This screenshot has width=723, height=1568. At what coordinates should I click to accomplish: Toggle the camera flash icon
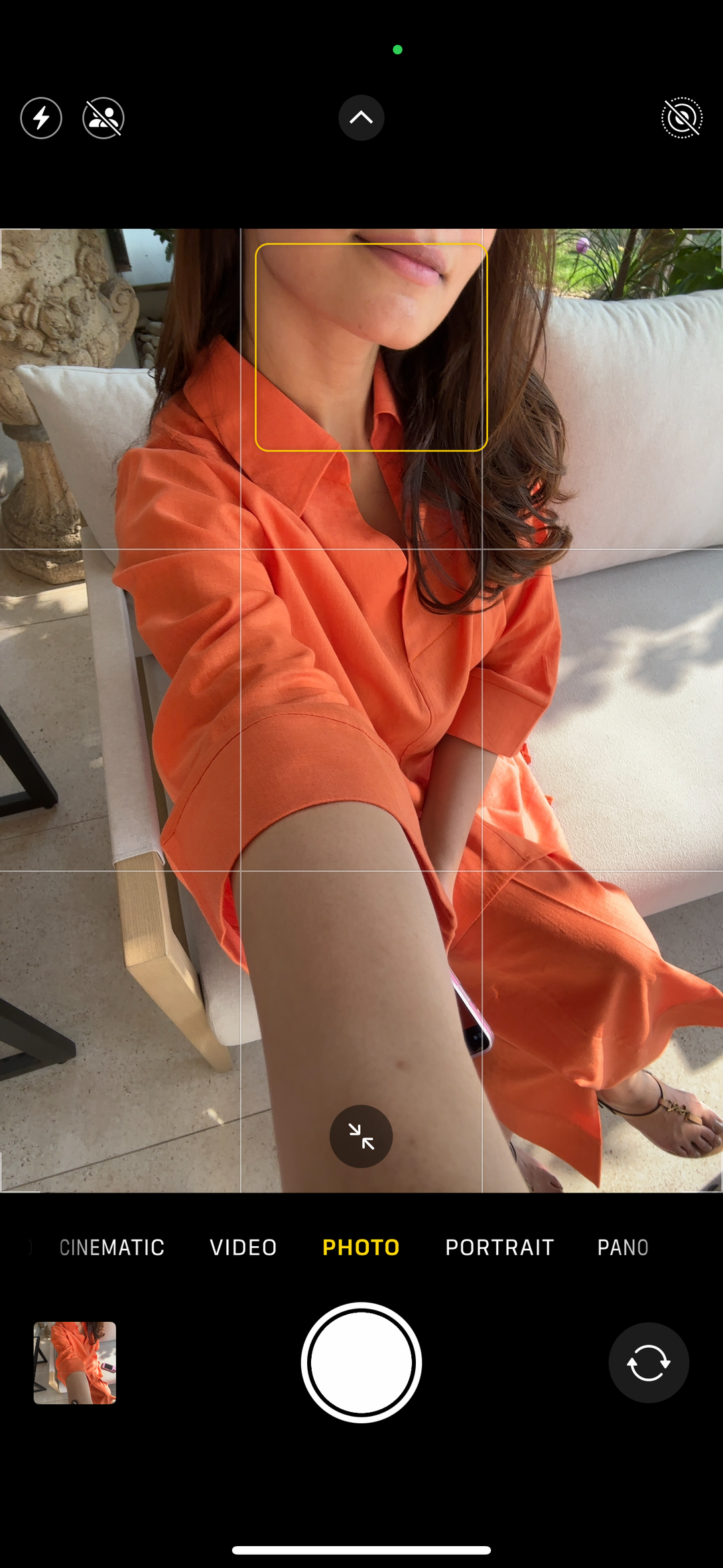pos(41,118)
